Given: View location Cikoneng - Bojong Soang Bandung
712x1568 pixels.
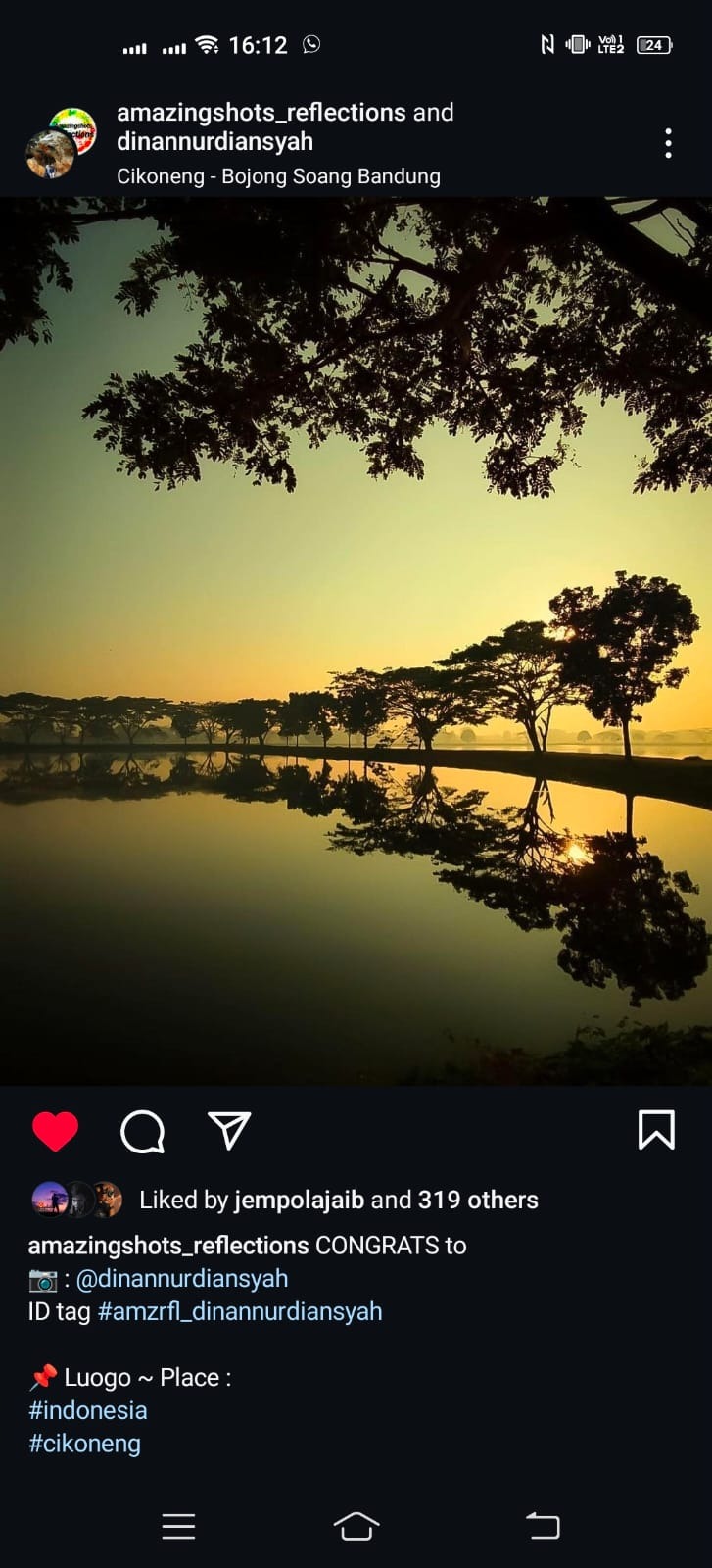Looking at the screenshot, I should point(278,176).
